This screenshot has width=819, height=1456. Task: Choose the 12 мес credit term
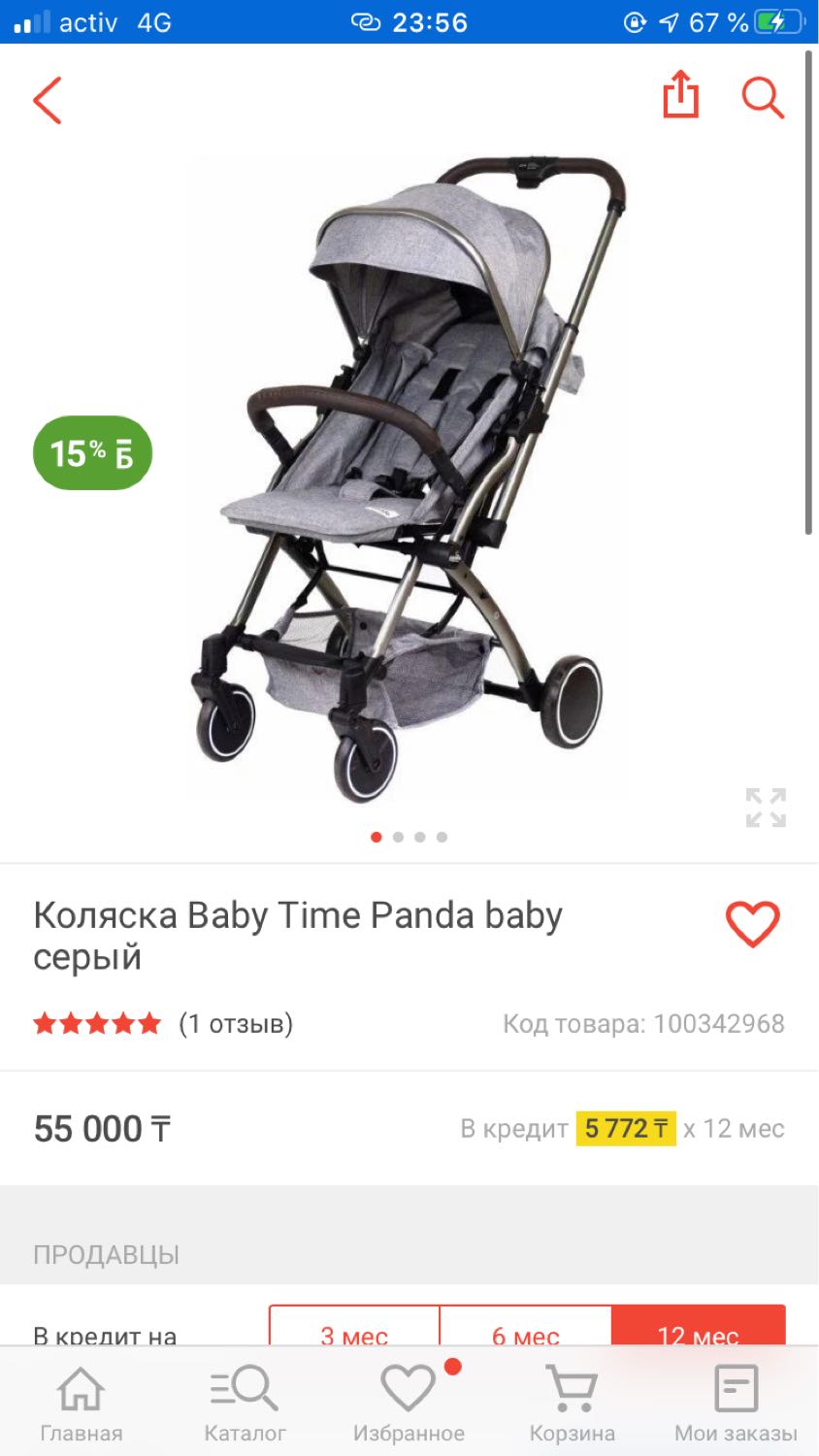click(699, 1326)
